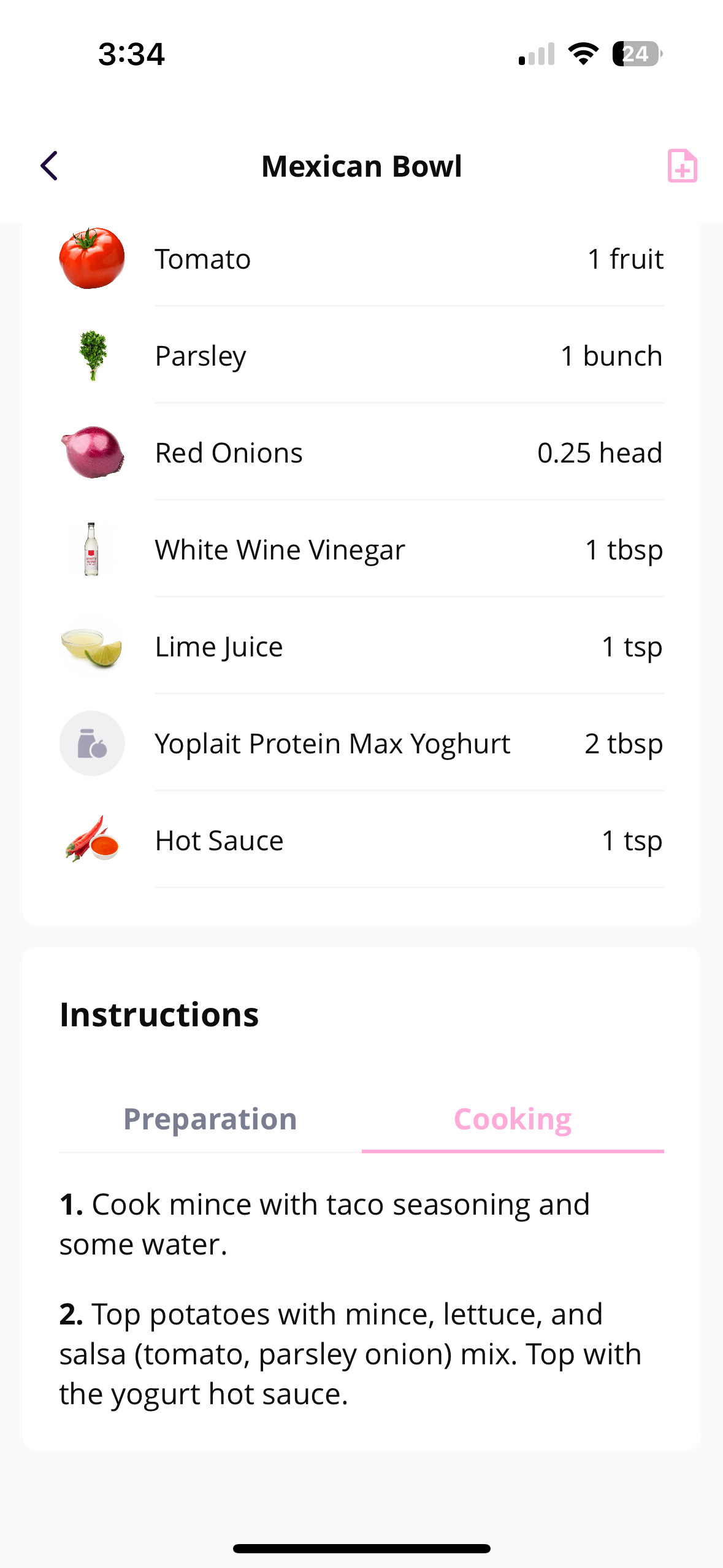
Task: Open the Tomato ingredient row
Action: [362, 259]
